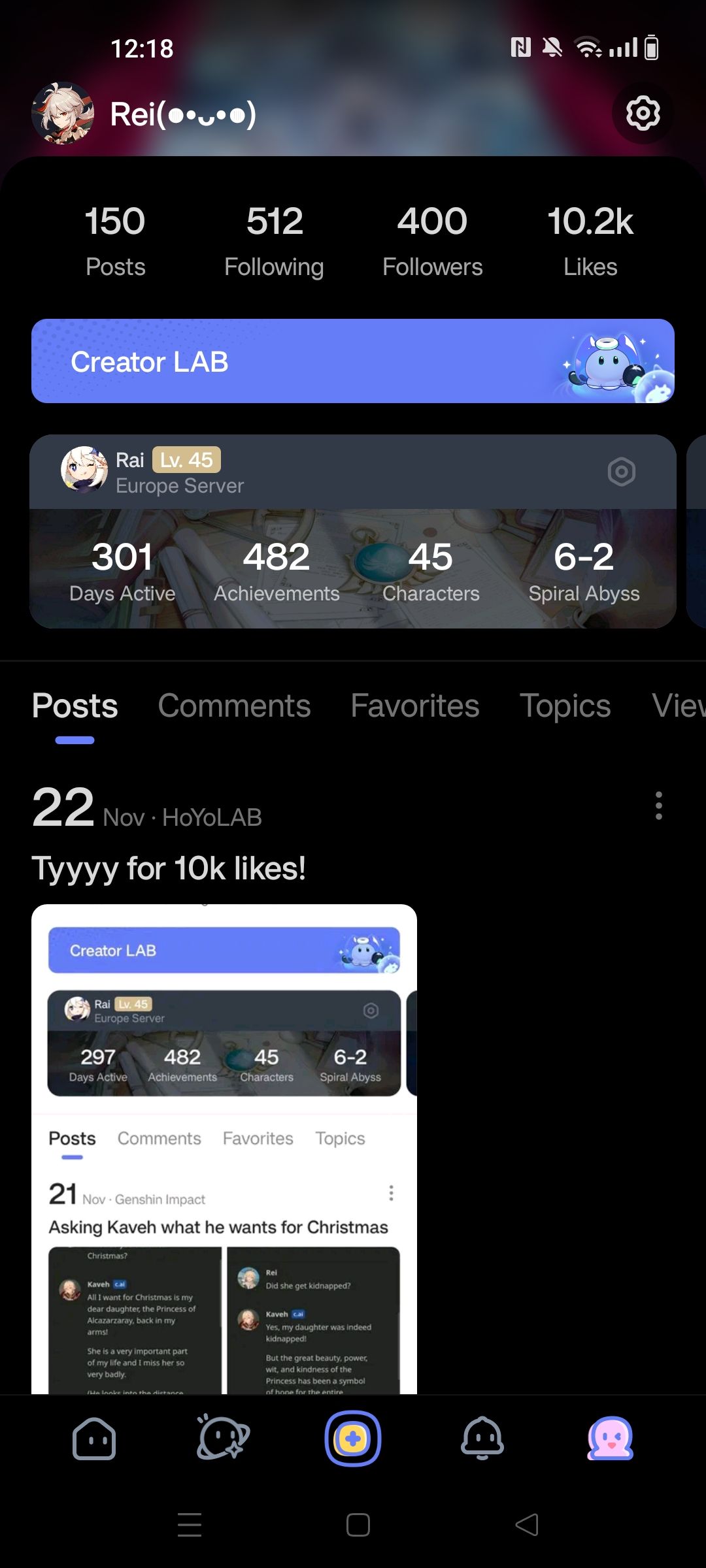The image size is (706, 1568).
Task: Switch to the Favorites tab
Action: click(x=416, y=706)
